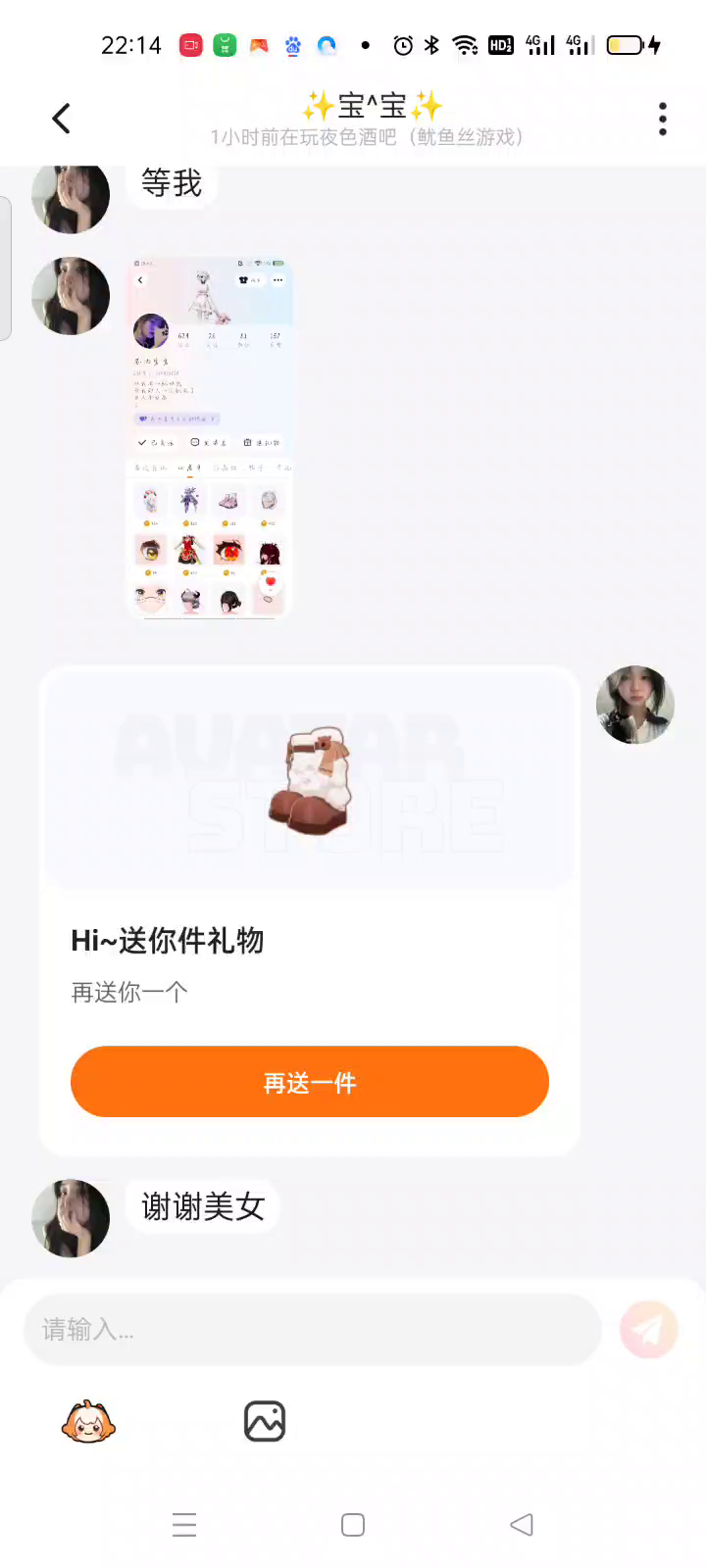Open my own avatar beside gift card
Image resolution: width=706 pixels, height=1568 pixels.
point(635,705)
